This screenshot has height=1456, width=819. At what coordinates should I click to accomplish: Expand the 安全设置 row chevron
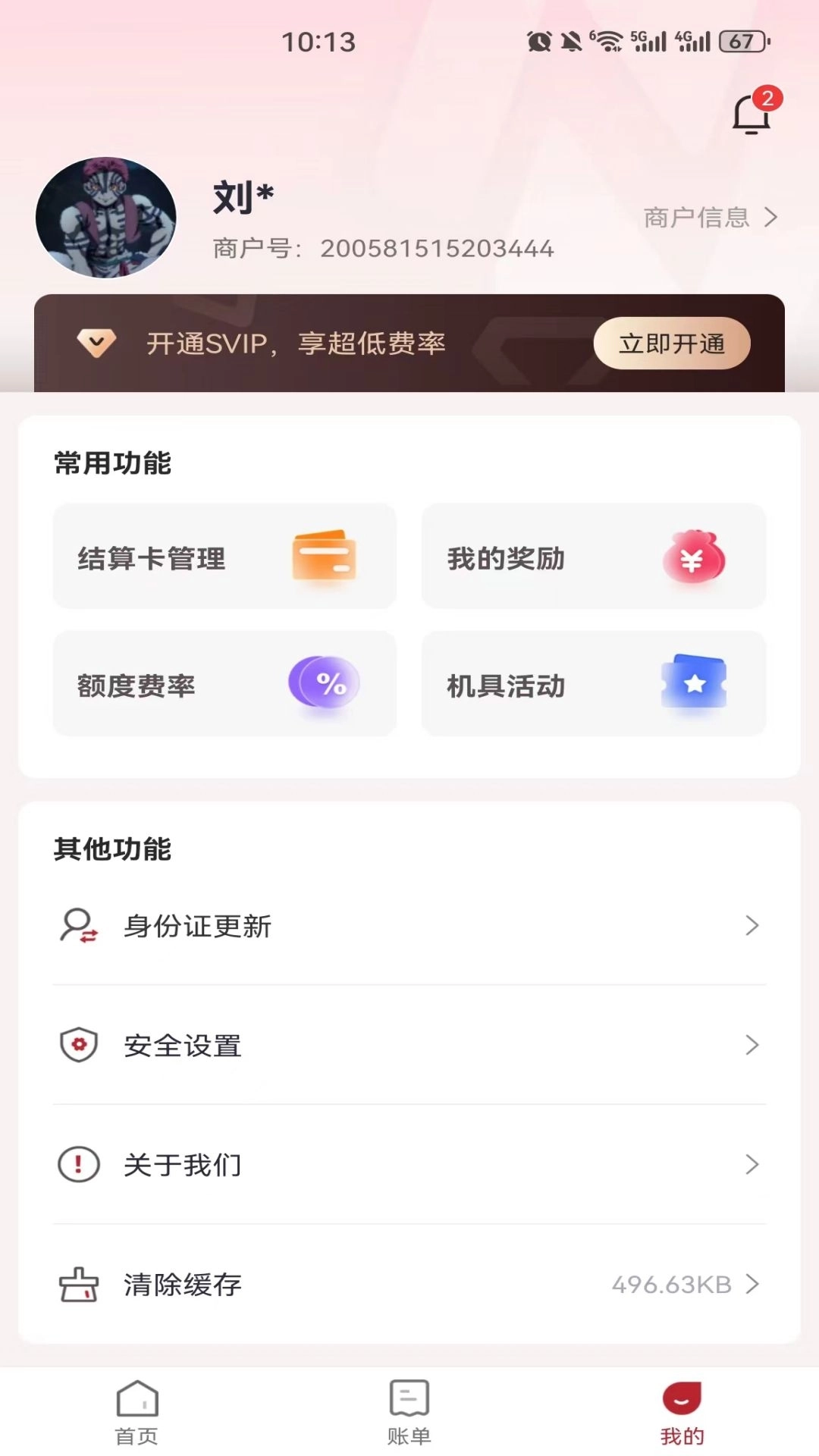[752, 1045]
